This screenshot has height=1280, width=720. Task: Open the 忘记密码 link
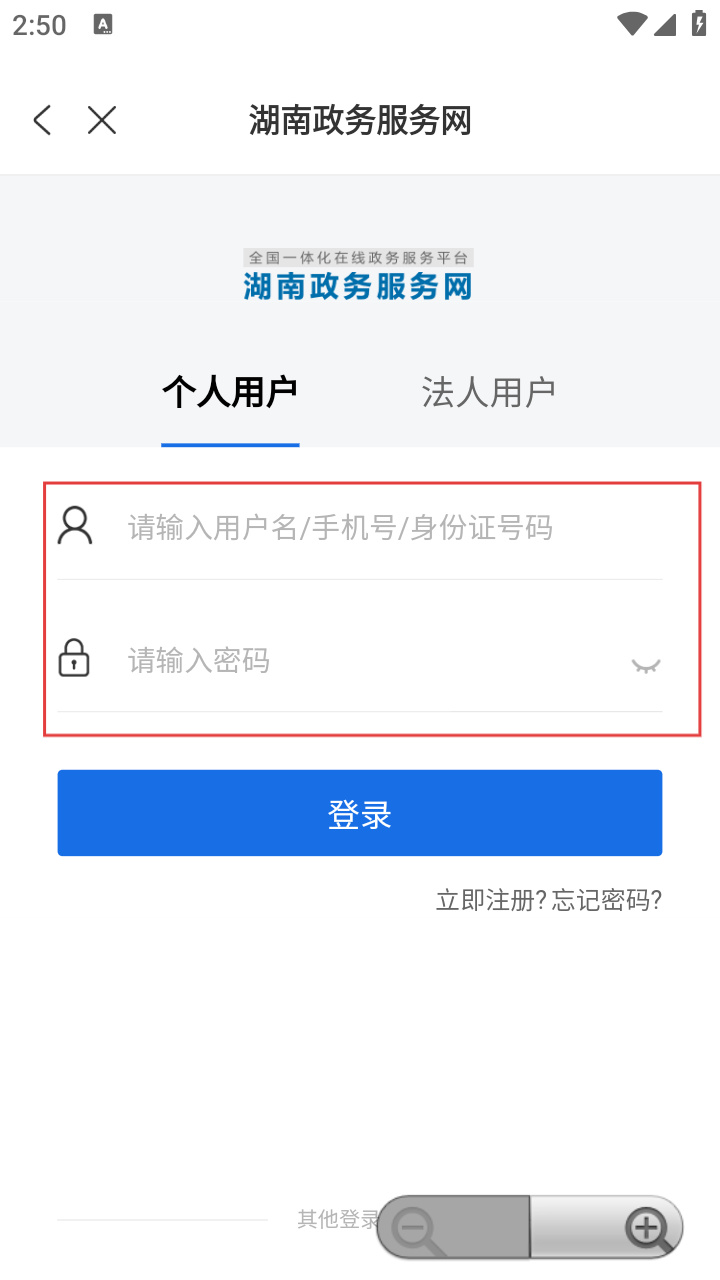pos(606,900)
